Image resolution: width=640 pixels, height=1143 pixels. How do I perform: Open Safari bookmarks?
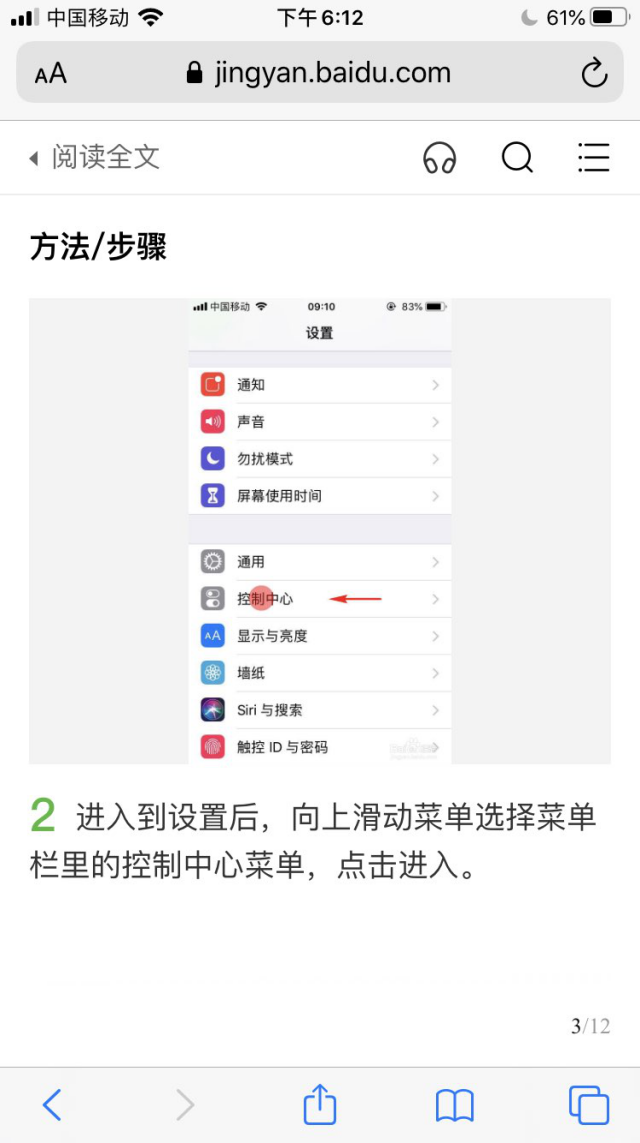(x=454, y=1105)
